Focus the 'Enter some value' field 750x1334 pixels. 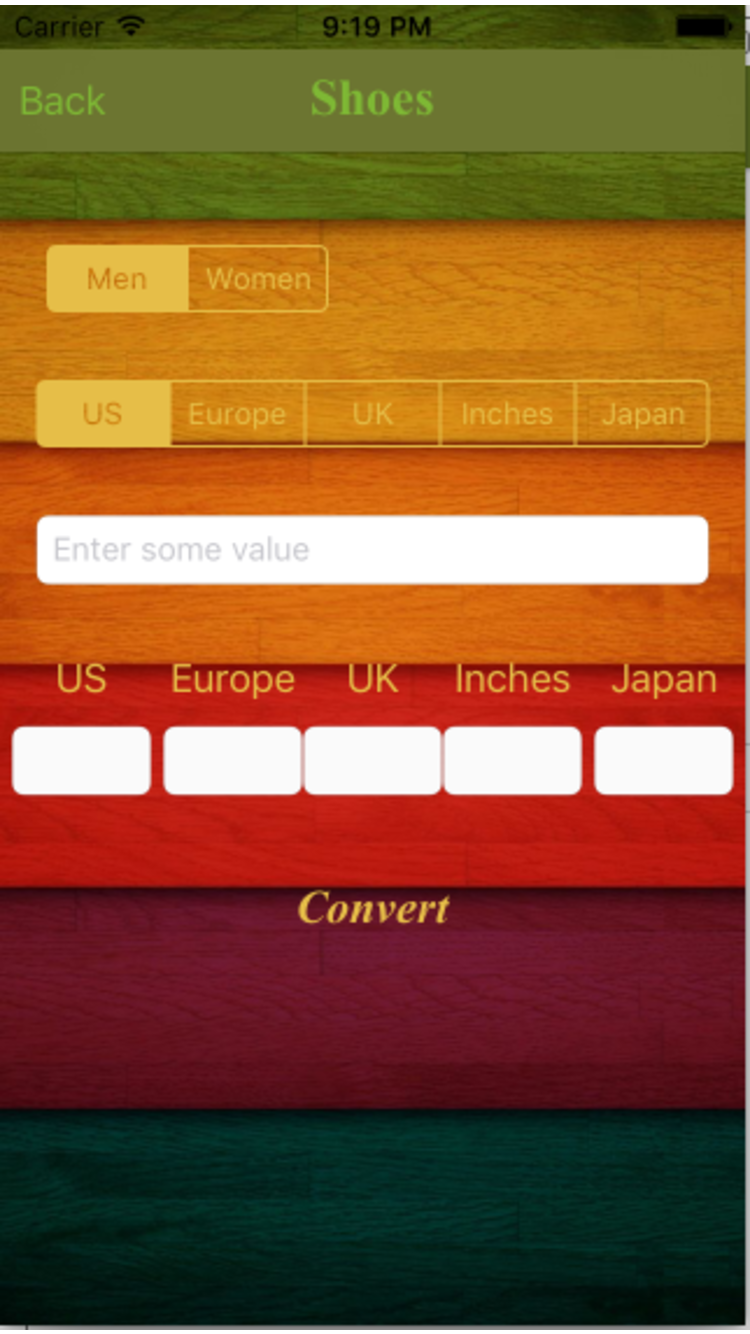tap(373, 549)
